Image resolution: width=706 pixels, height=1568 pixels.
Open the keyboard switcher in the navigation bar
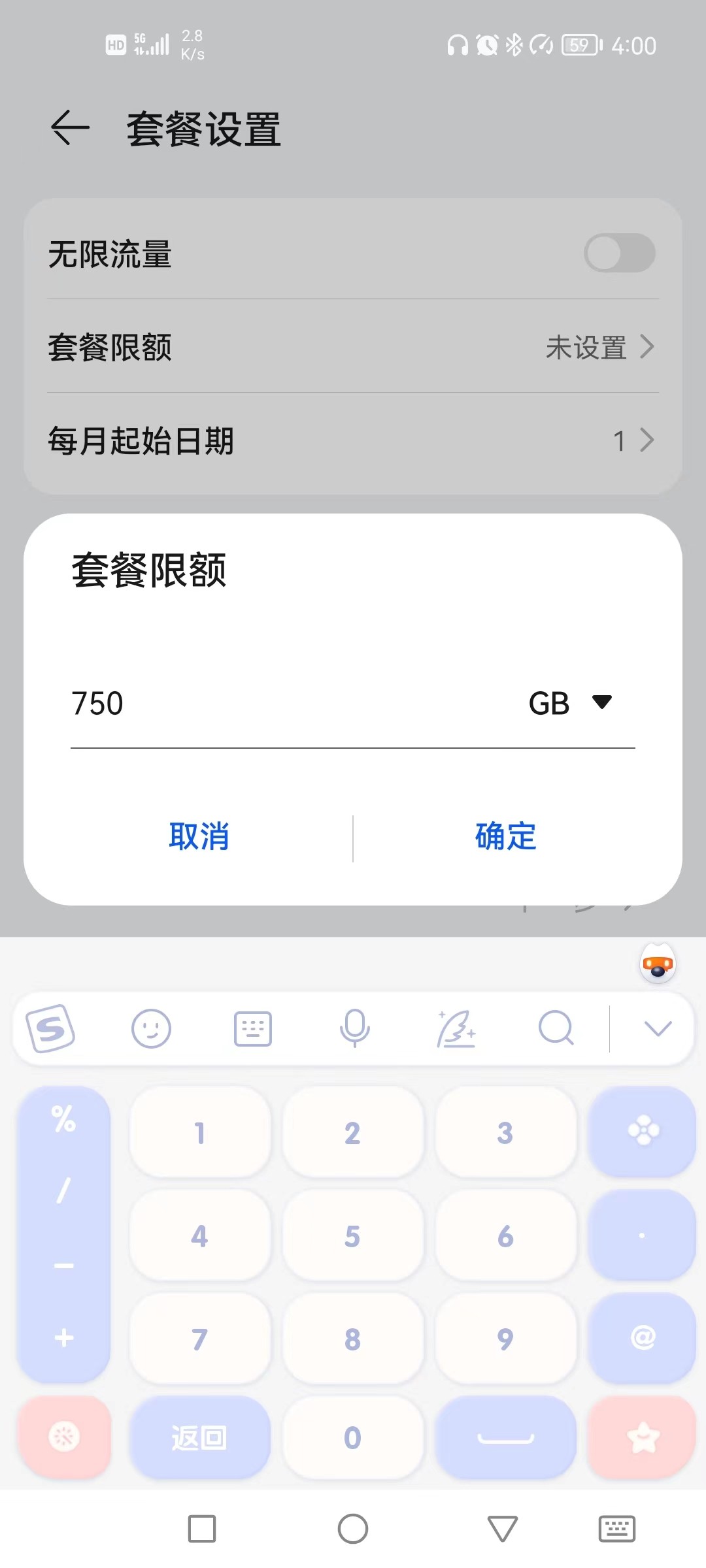coord(616,1528)
